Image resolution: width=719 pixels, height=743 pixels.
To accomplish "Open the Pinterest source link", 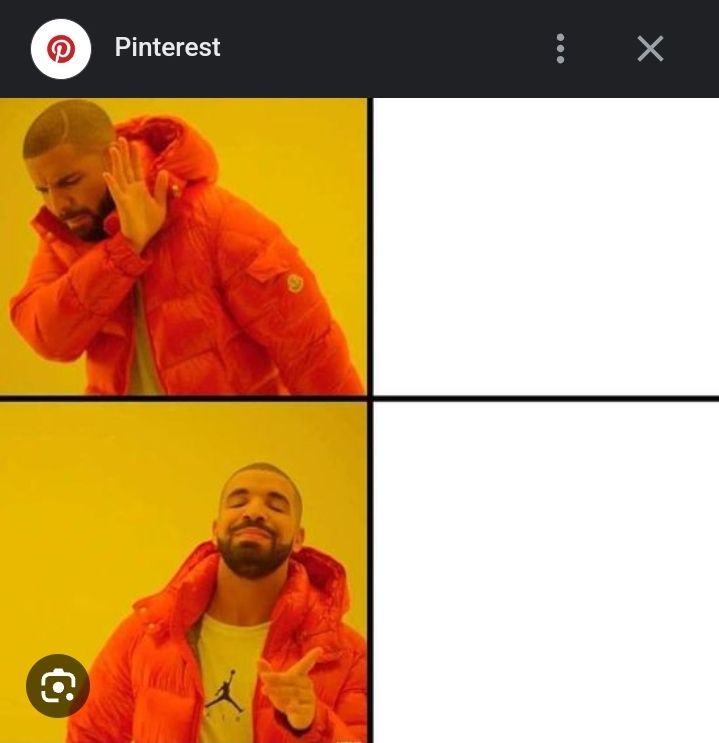I will tap(167, 47).
